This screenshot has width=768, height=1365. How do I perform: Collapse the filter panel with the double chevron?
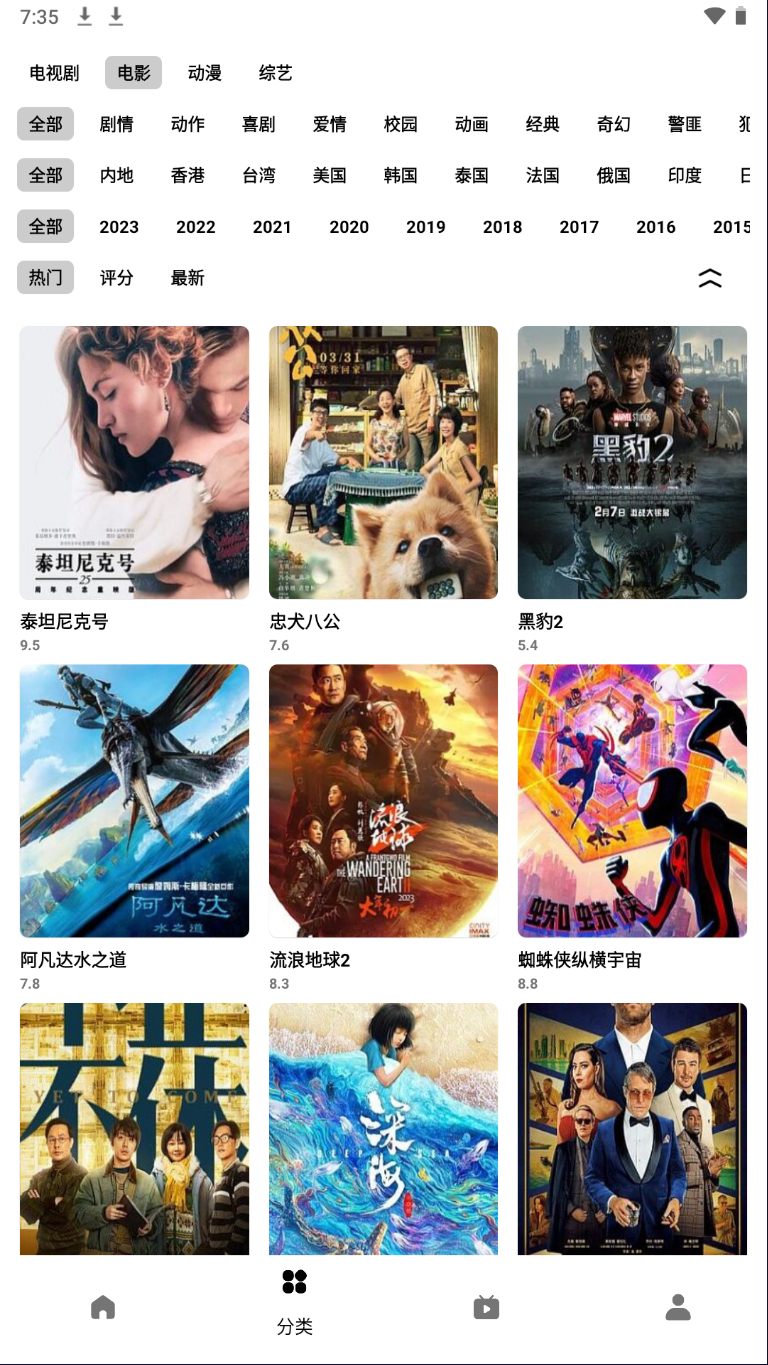coord(710,278)
